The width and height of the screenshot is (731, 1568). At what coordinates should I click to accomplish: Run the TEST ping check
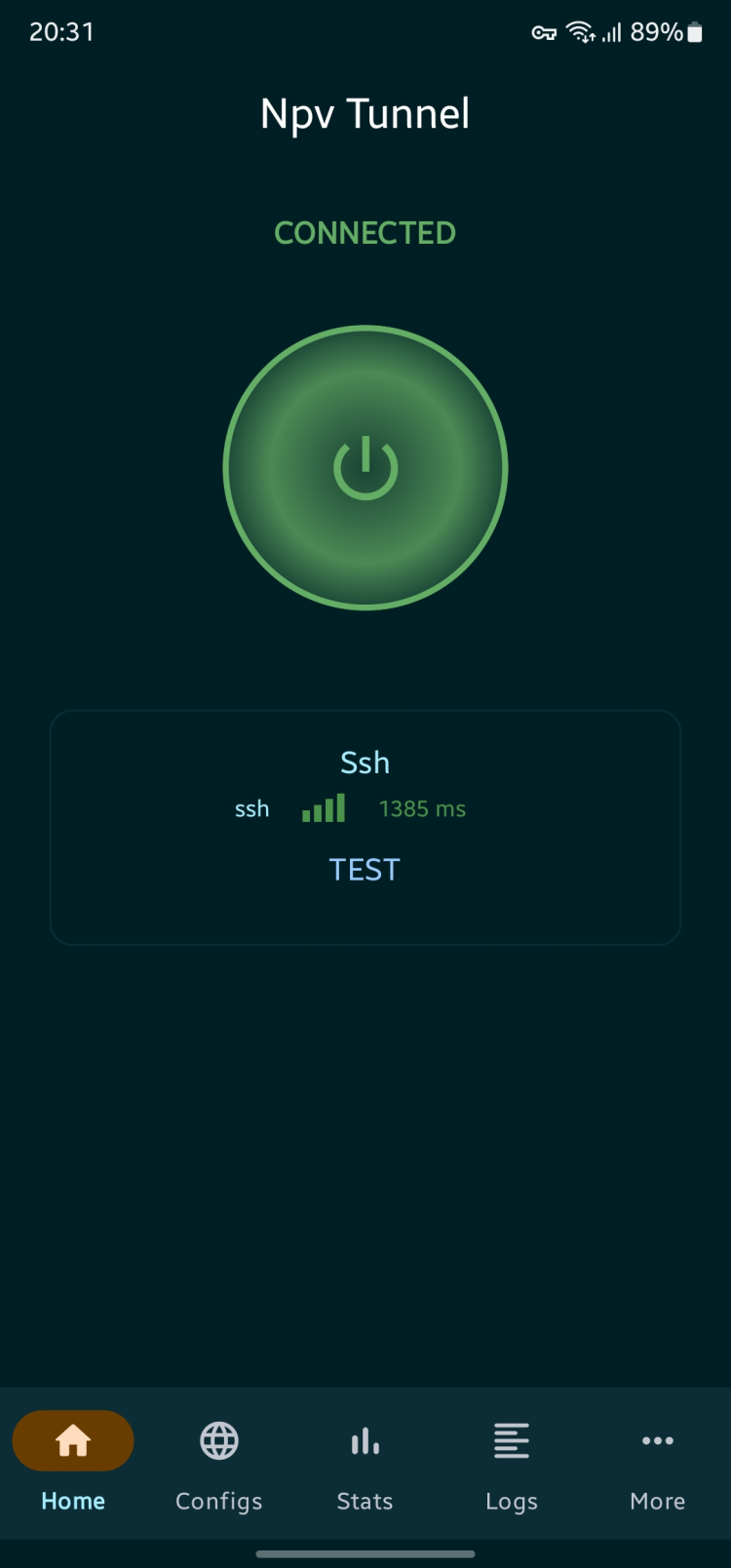tap(365, 870)
